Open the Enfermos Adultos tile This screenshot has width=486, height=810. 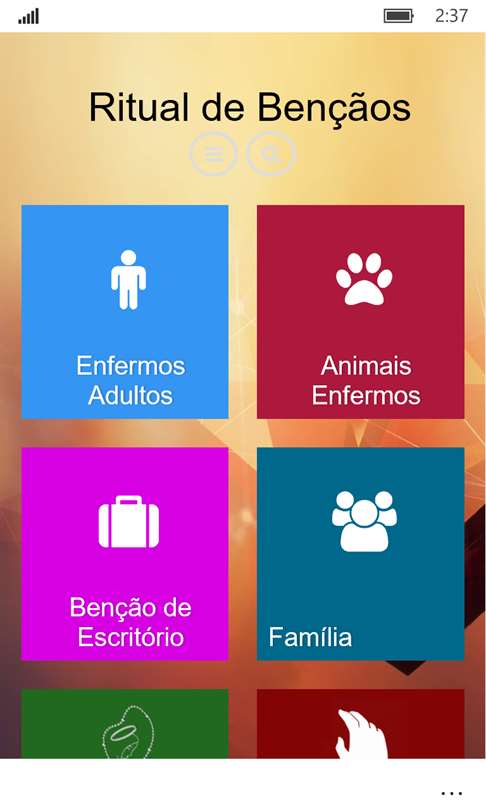coord(125,312)
